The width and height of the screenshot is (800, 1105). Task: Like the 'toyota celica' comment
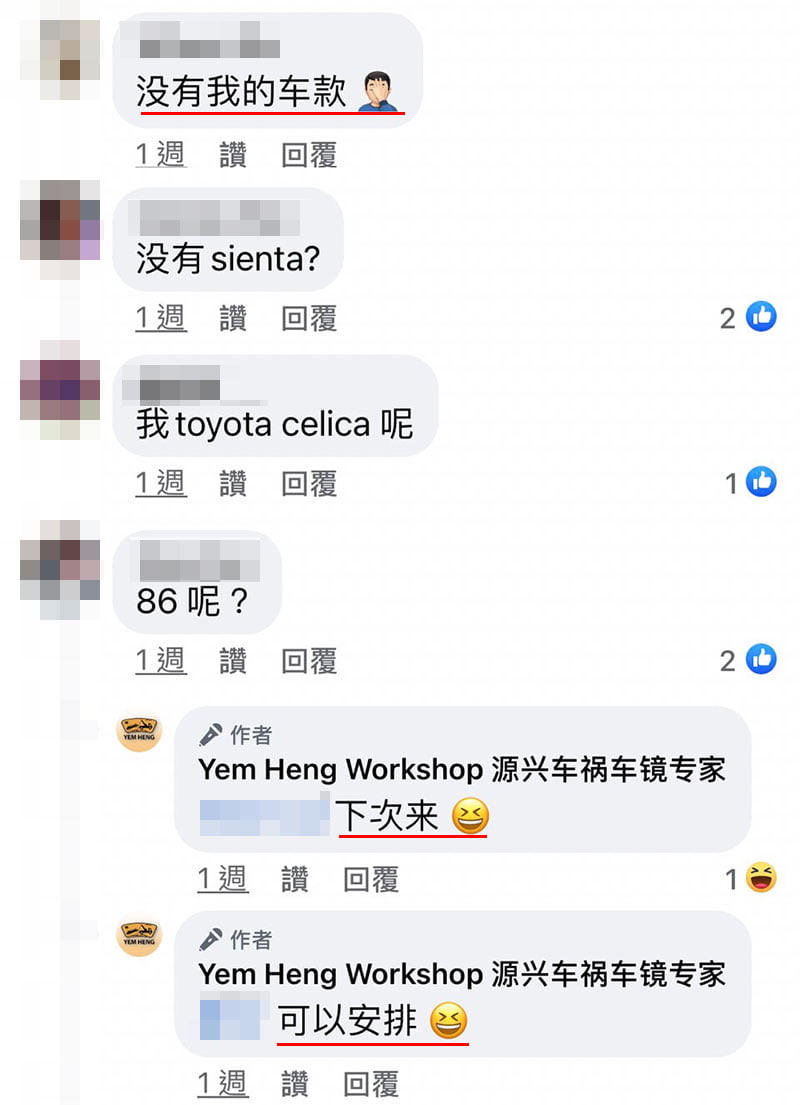(233, 483)
